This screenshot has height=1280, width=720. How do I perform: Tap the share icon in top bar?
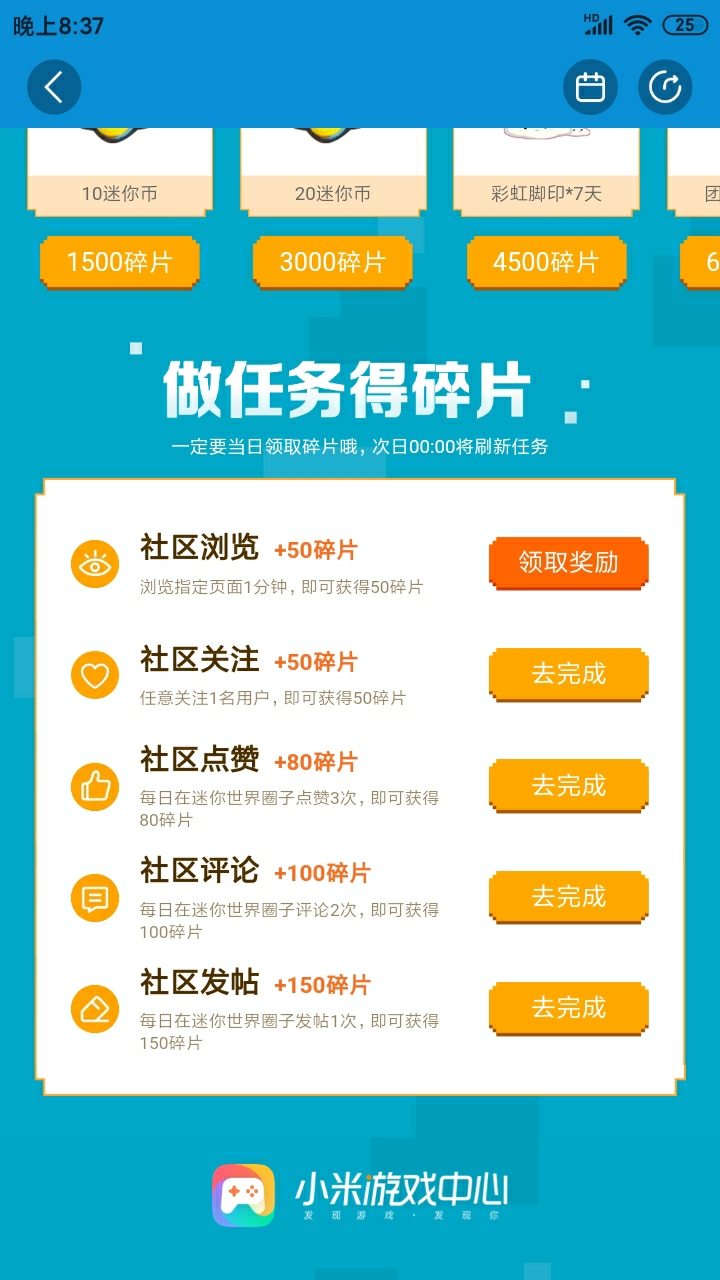pyautogui.click(x=665, y=87)
